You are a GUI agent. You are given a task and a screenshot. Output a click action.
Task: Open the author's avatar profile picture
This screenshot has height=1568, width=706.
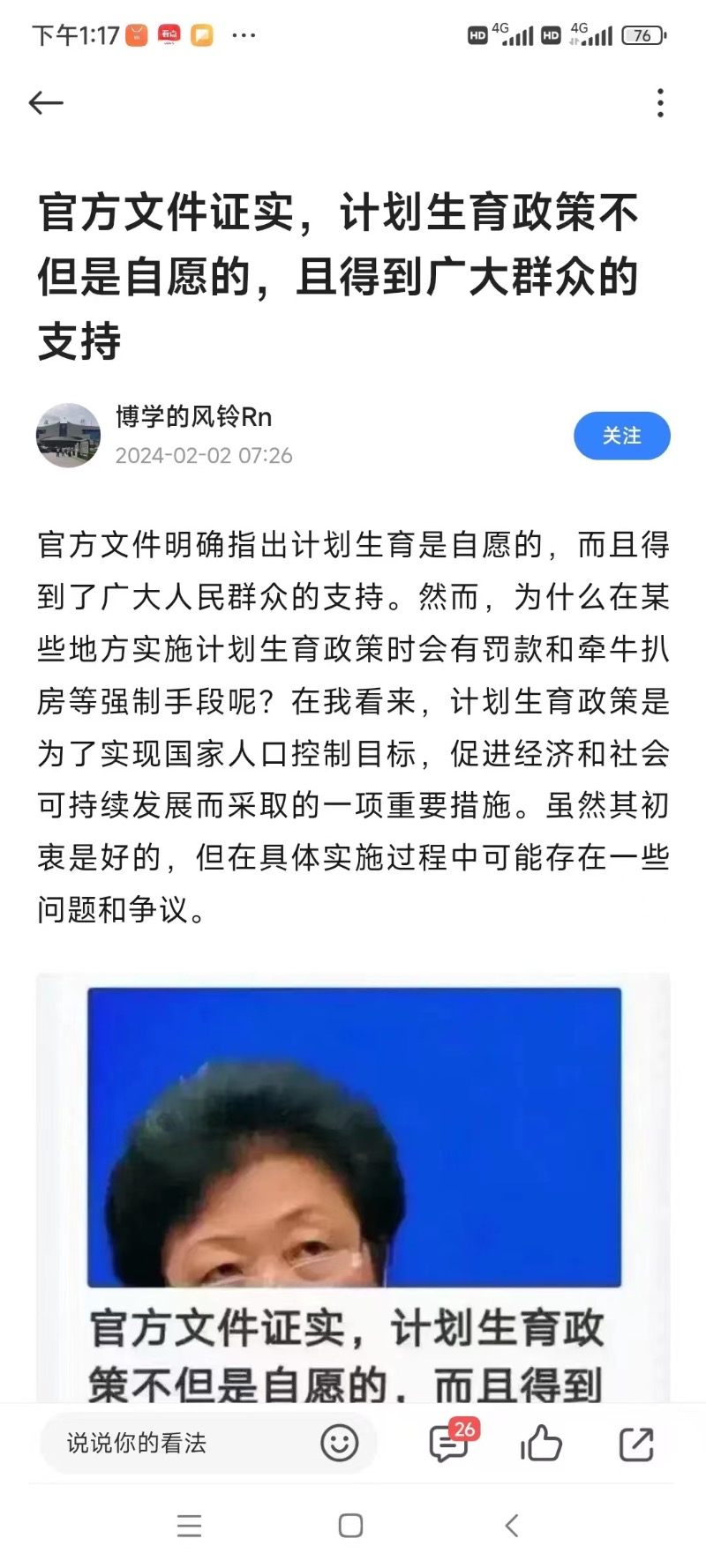68,436
